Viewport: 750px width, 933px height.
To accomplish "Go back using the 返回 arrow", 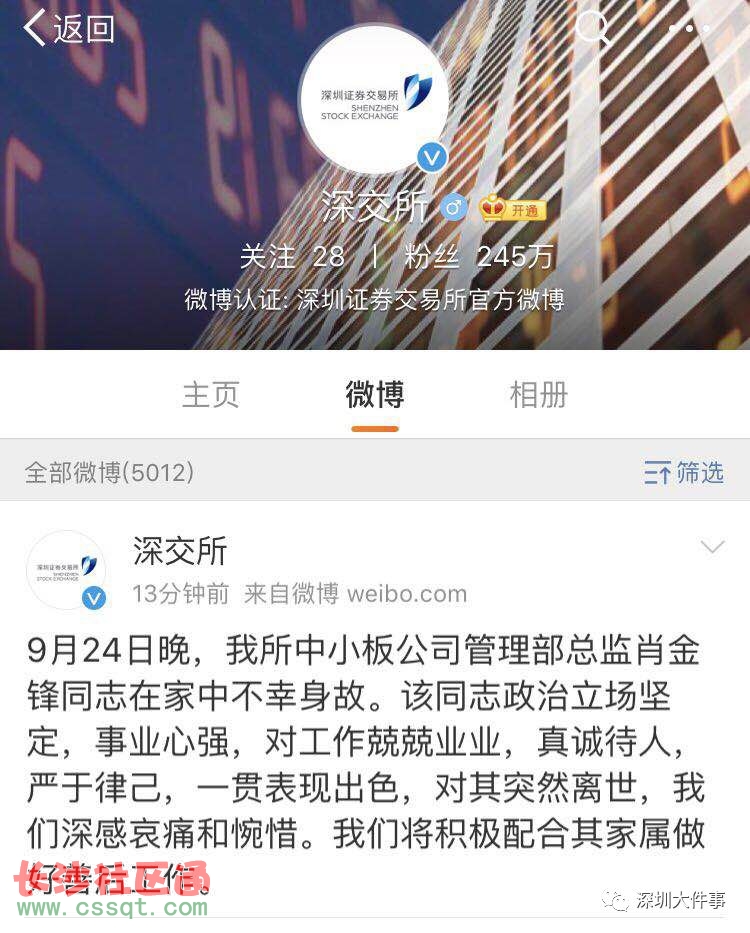I will pos(68,29).
